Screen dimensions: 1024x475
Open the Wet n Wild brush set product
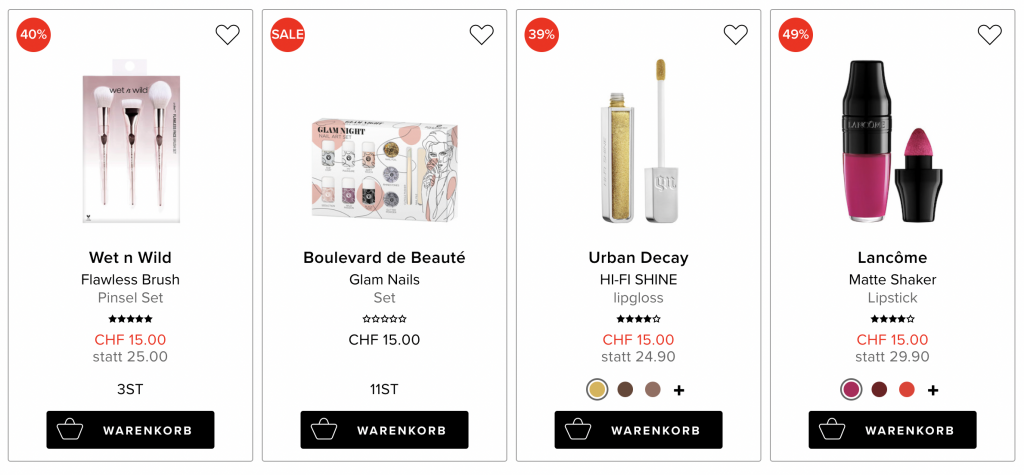coord(130,146)
